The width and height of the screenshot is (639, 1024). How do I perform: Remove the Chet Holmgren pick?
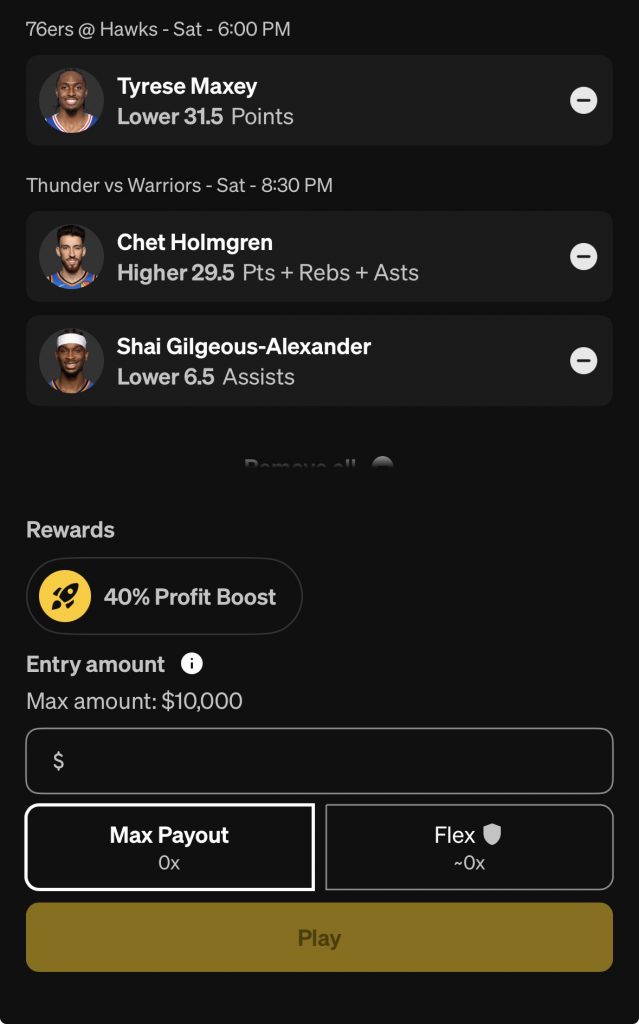[x=584, y=257]
